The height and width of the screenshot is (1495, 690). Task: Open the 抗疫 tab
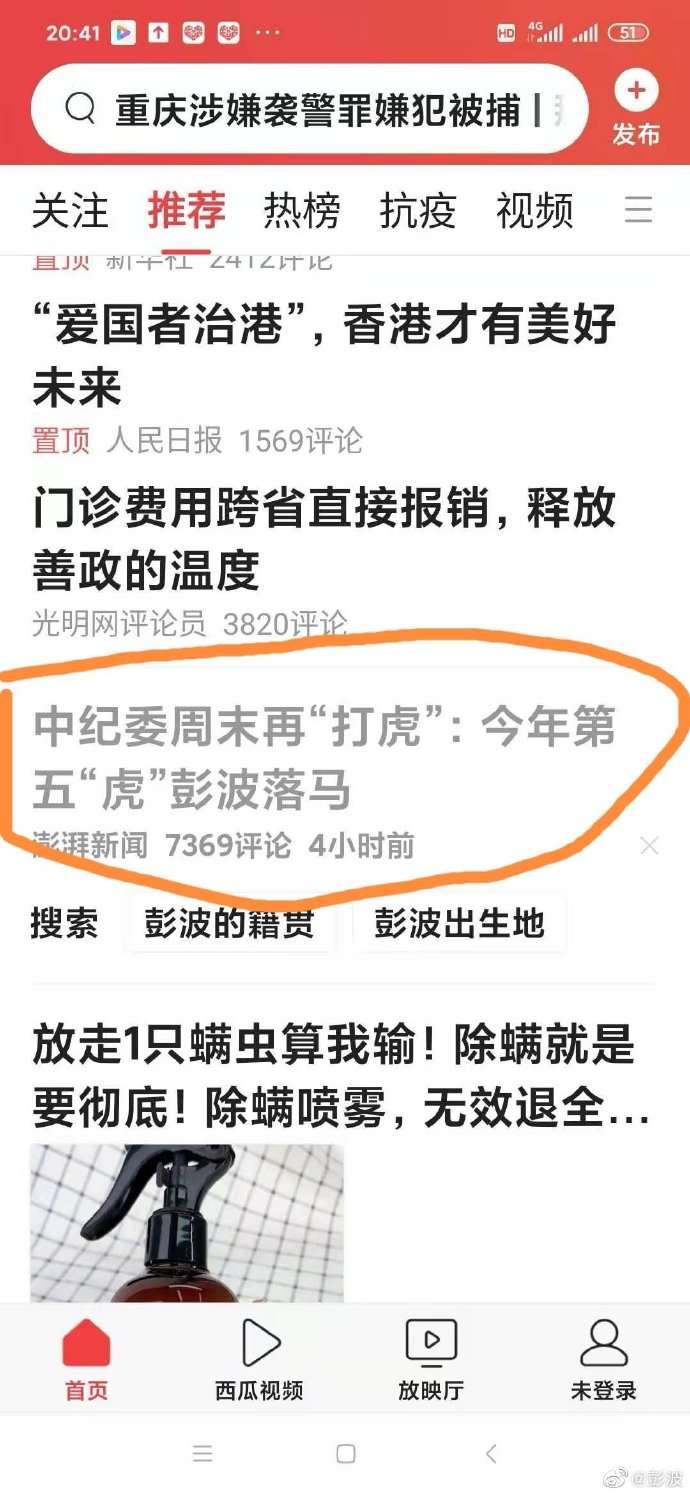(x=418, y=211)
